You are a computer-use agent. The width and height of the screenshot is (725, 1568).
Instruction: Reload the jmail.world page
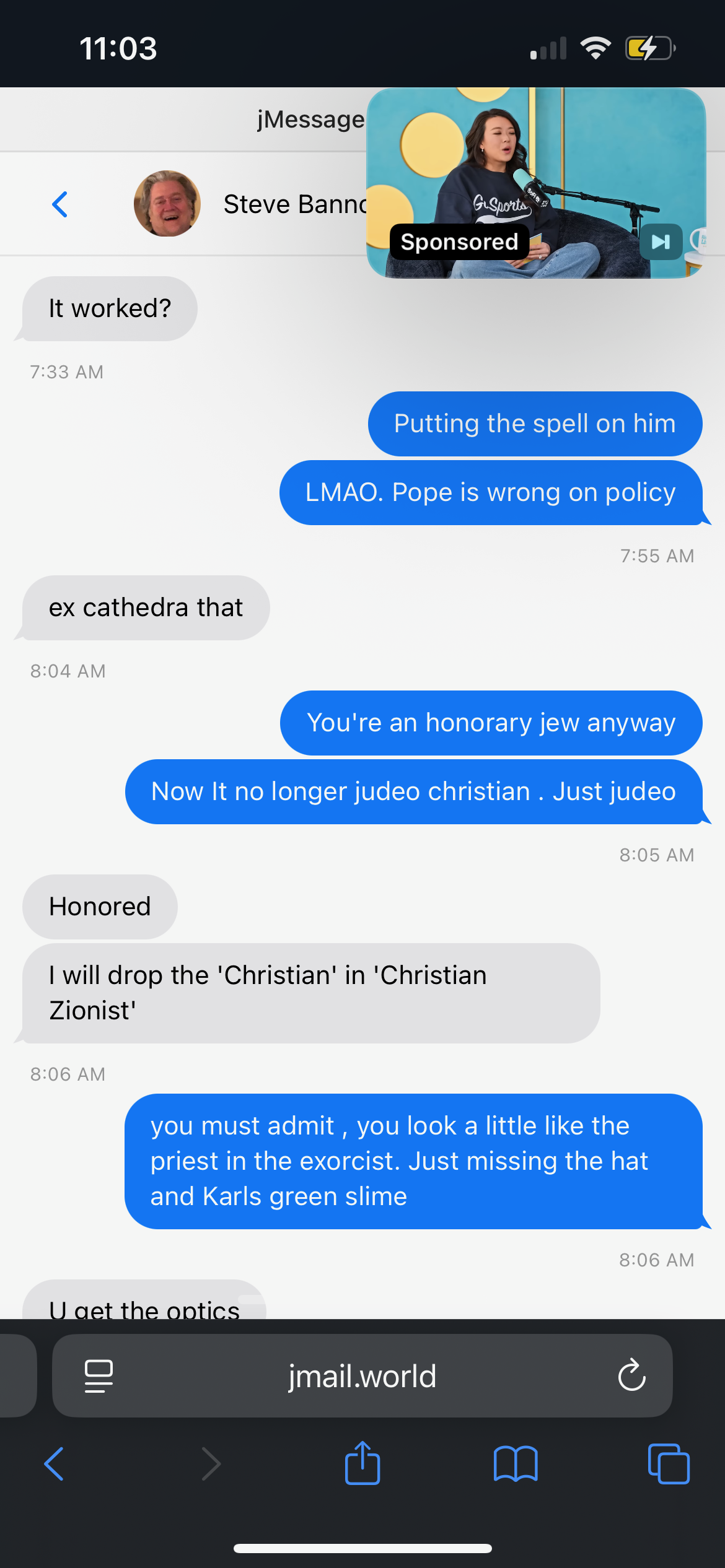pos(631,1376)
